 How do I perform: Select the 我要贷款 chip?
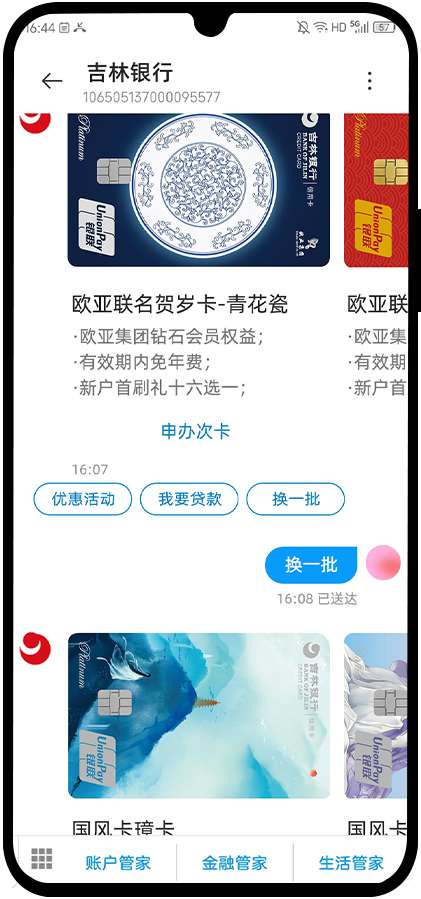190,499
